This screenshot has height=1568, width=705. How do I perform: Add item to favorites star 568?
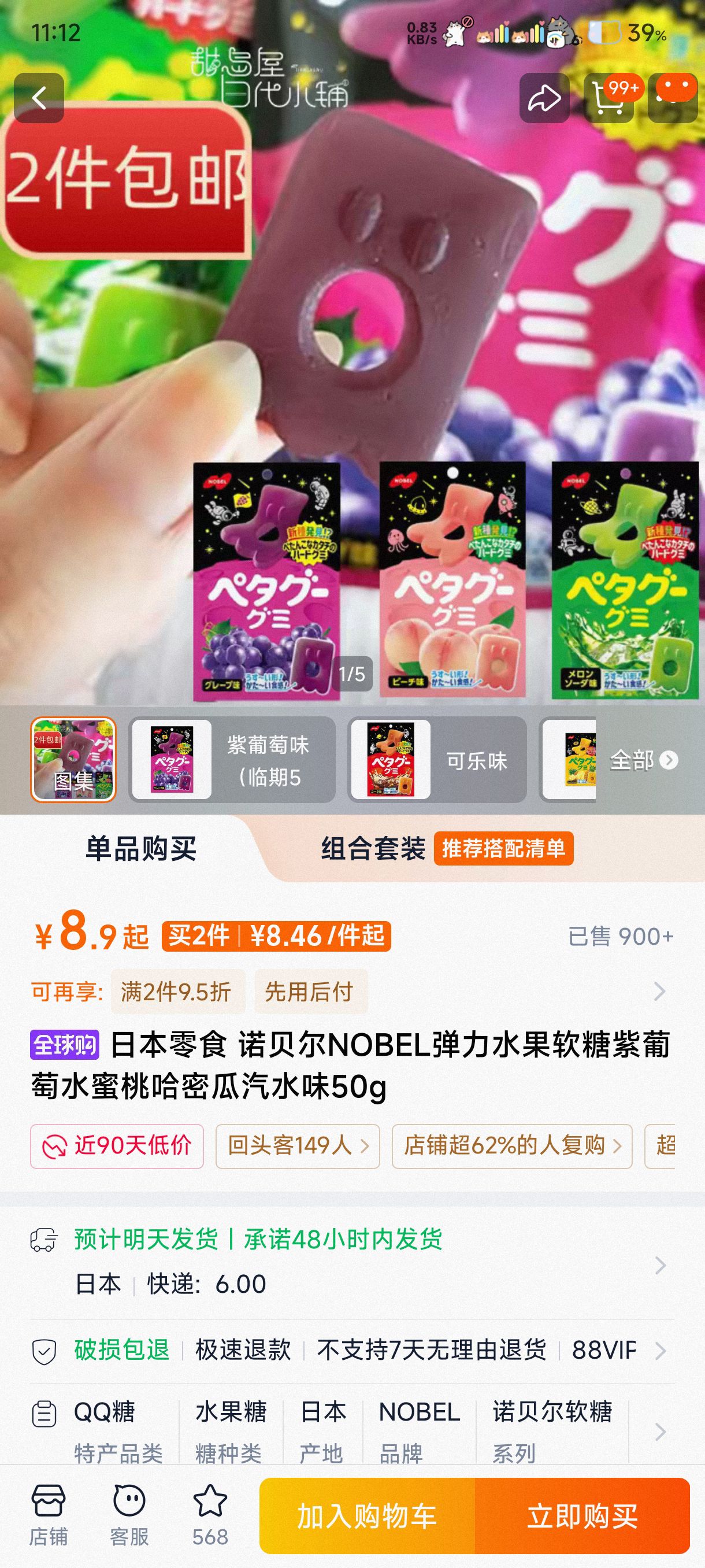(210, 1514)
